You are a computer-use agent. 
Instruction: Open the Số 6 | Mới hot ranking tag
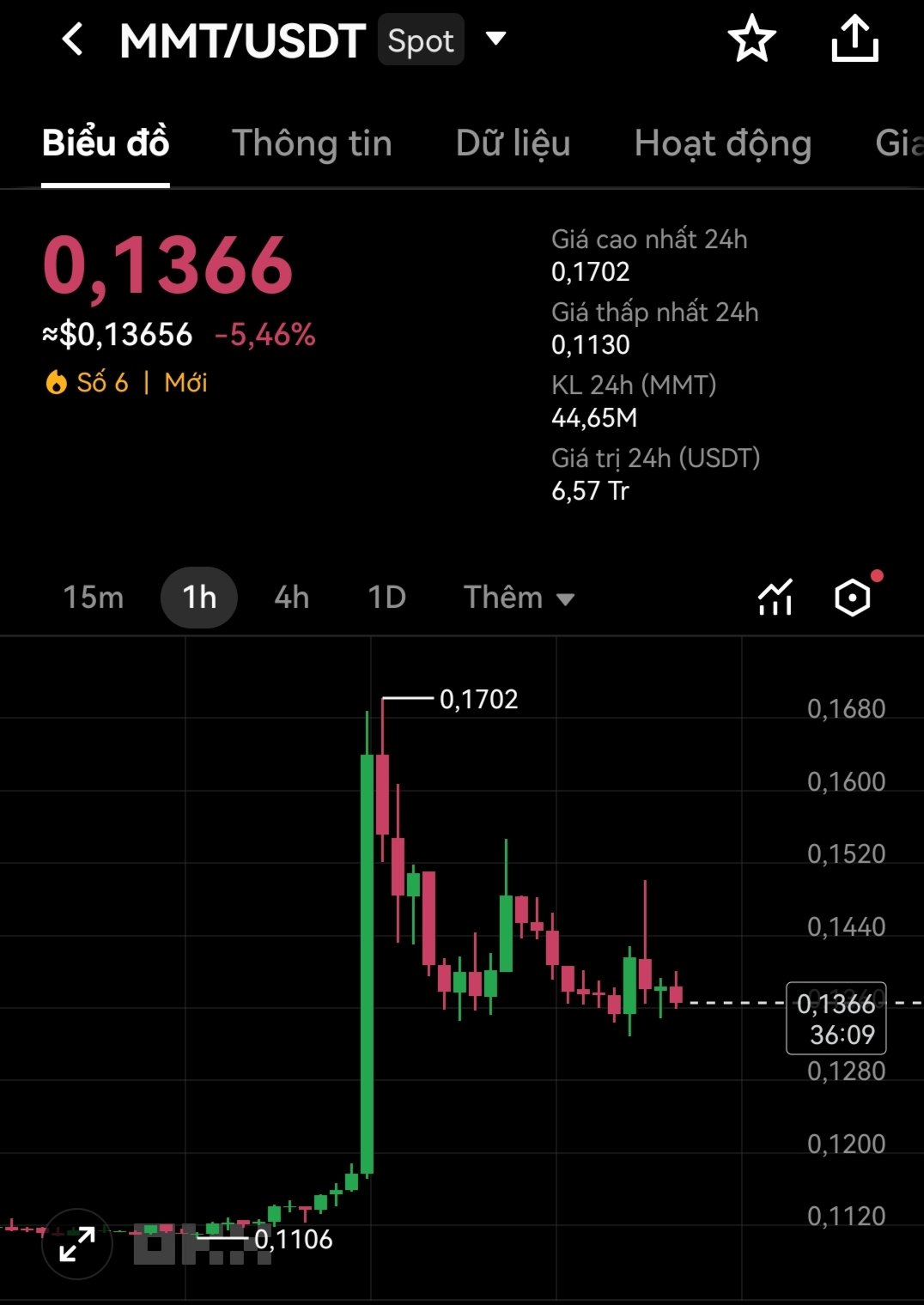tap(126, 382)
